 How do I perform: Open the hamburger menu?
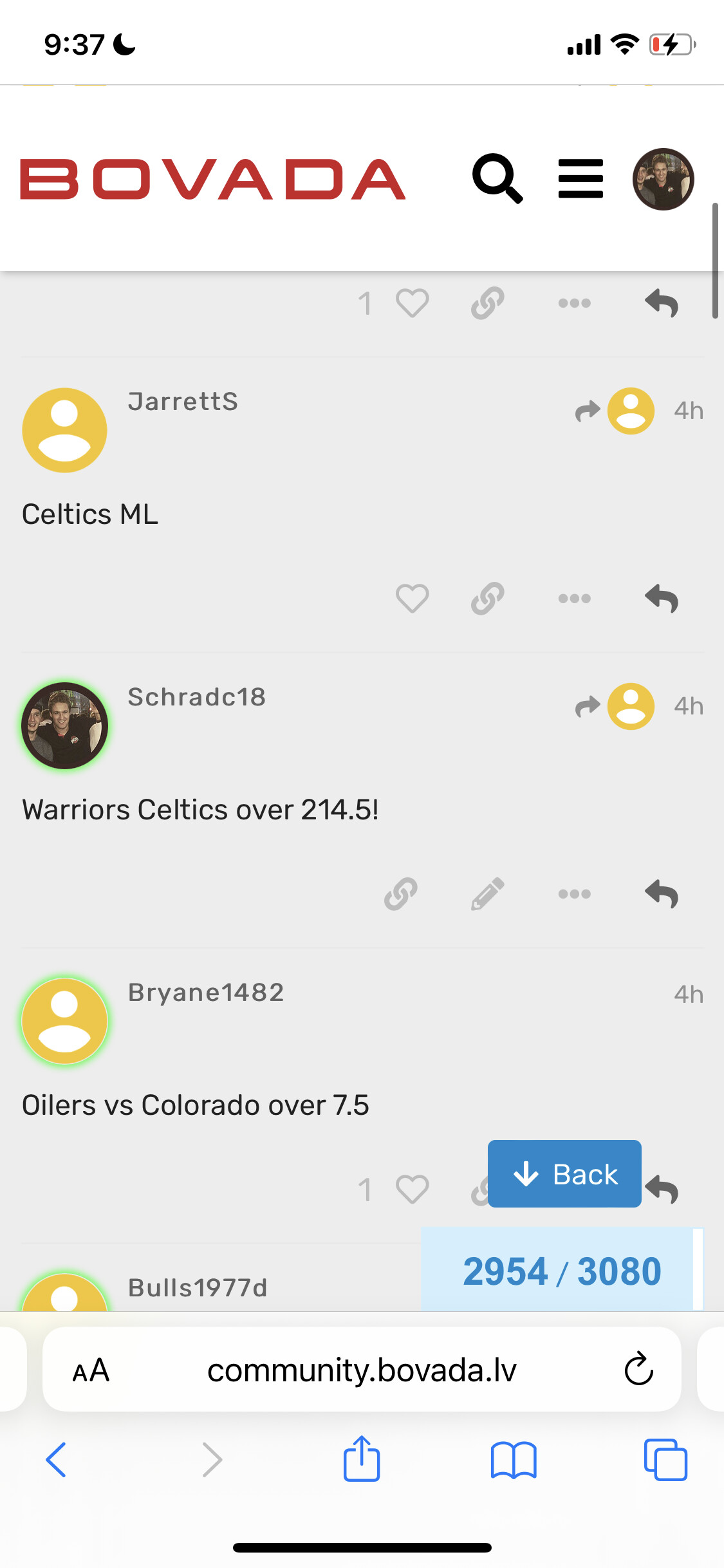(x=580, y=178)
